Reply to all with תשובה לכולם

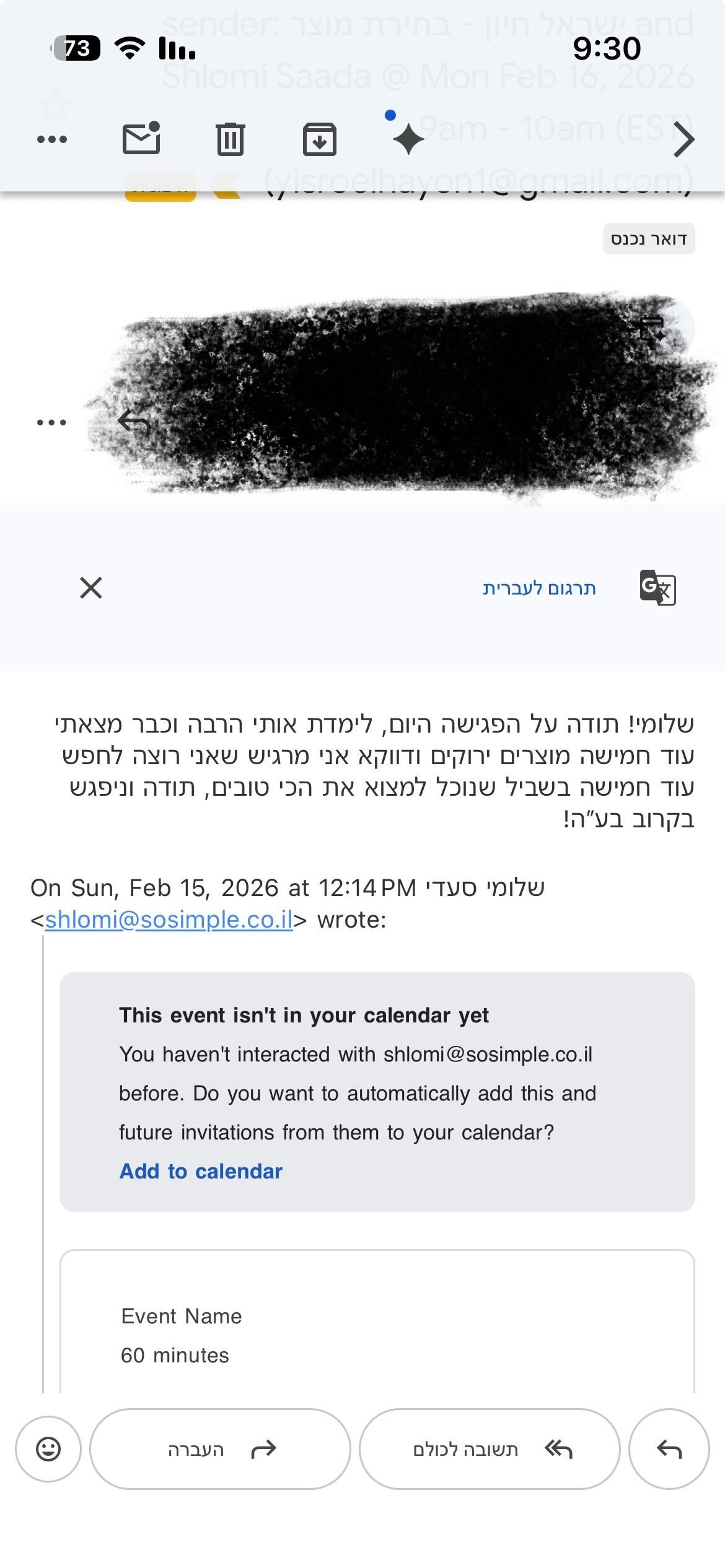tap(490, 1449)
